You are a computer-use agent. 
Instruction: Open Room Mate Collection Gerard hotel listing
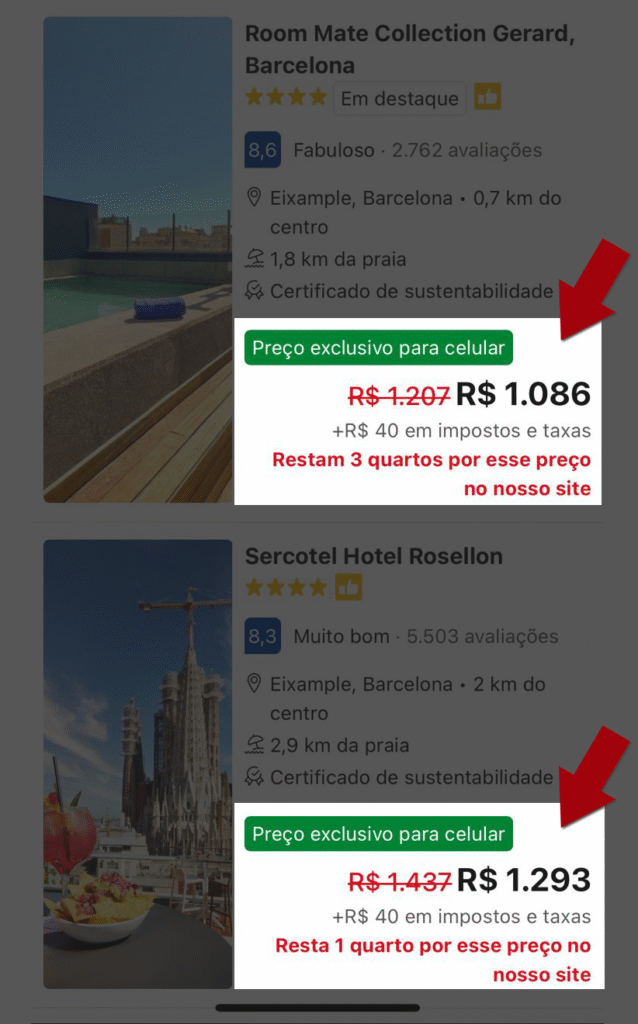409,49
